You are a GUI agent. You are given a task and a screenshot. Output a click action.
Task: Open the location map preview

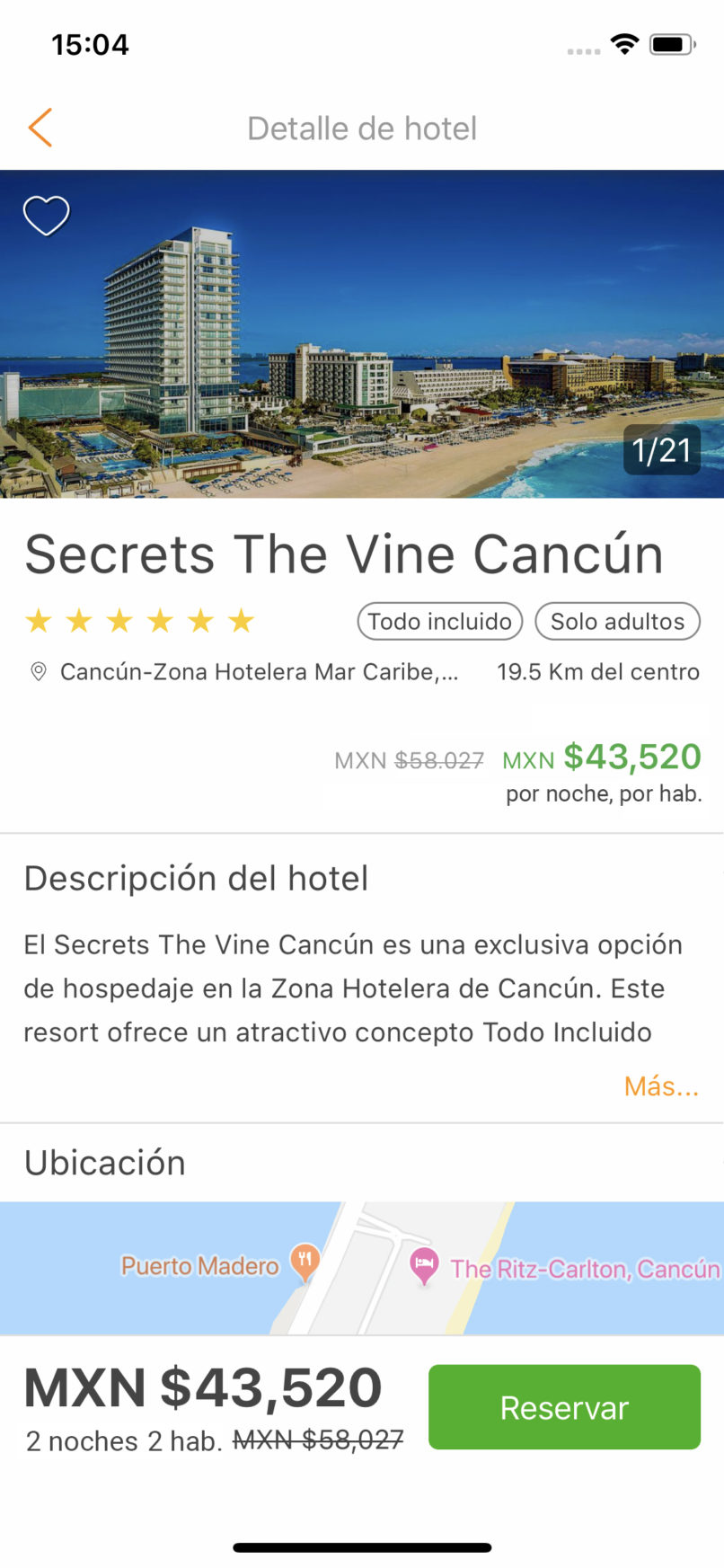click(362, 1267)
